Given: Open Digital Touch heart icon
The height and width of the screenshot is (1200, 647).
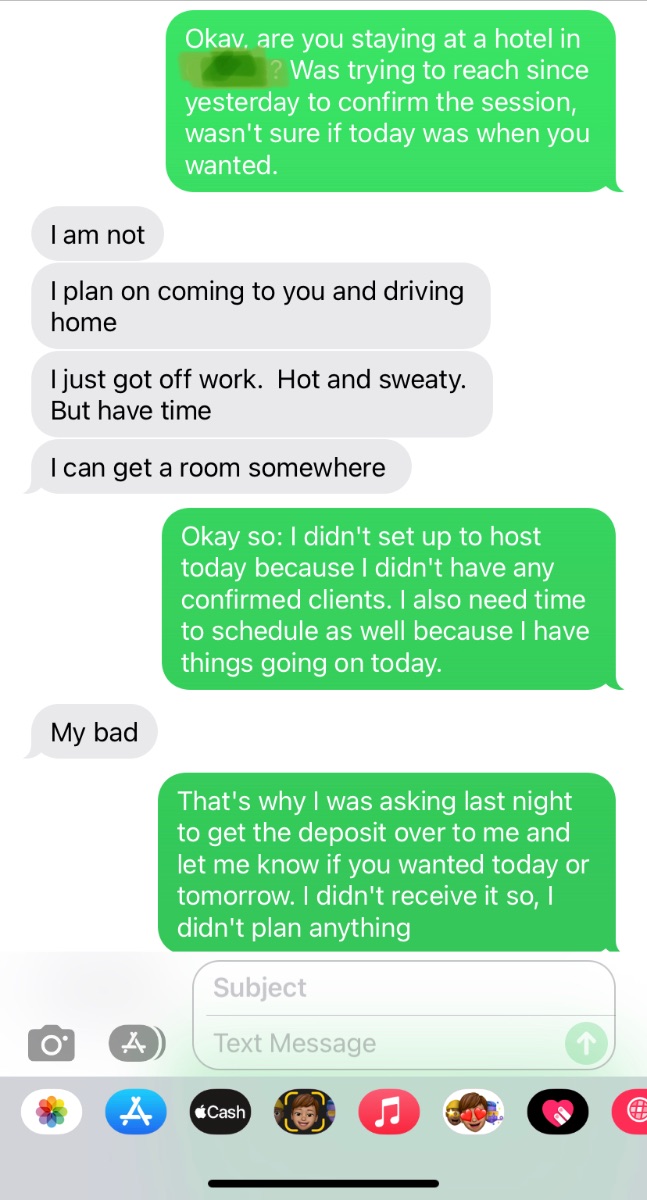Looking at the screenshot, I should click(557, 1112).
